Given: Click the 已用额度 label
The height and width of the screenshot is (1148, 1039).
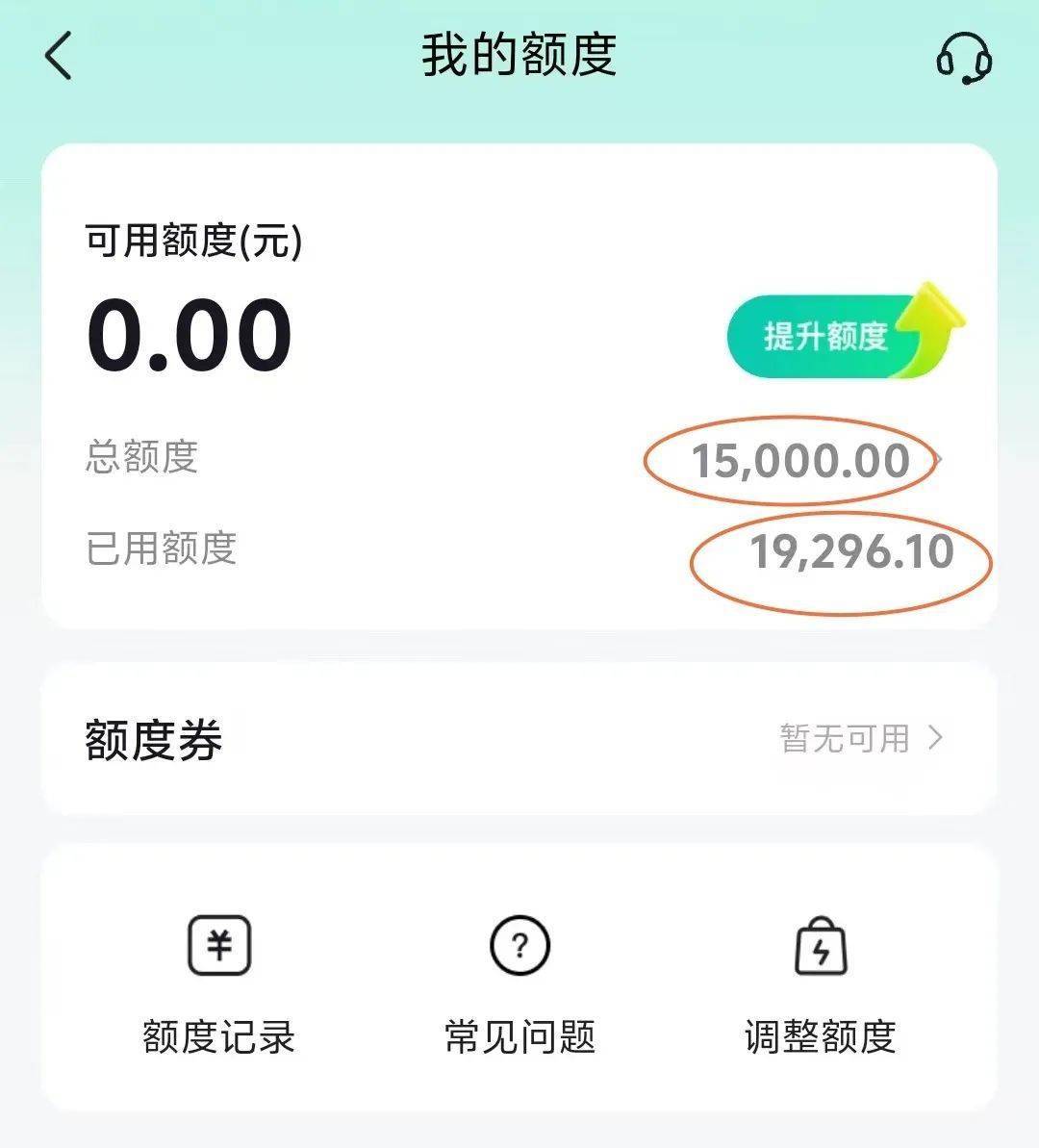Looking at the screenshot, I should 158,550.
